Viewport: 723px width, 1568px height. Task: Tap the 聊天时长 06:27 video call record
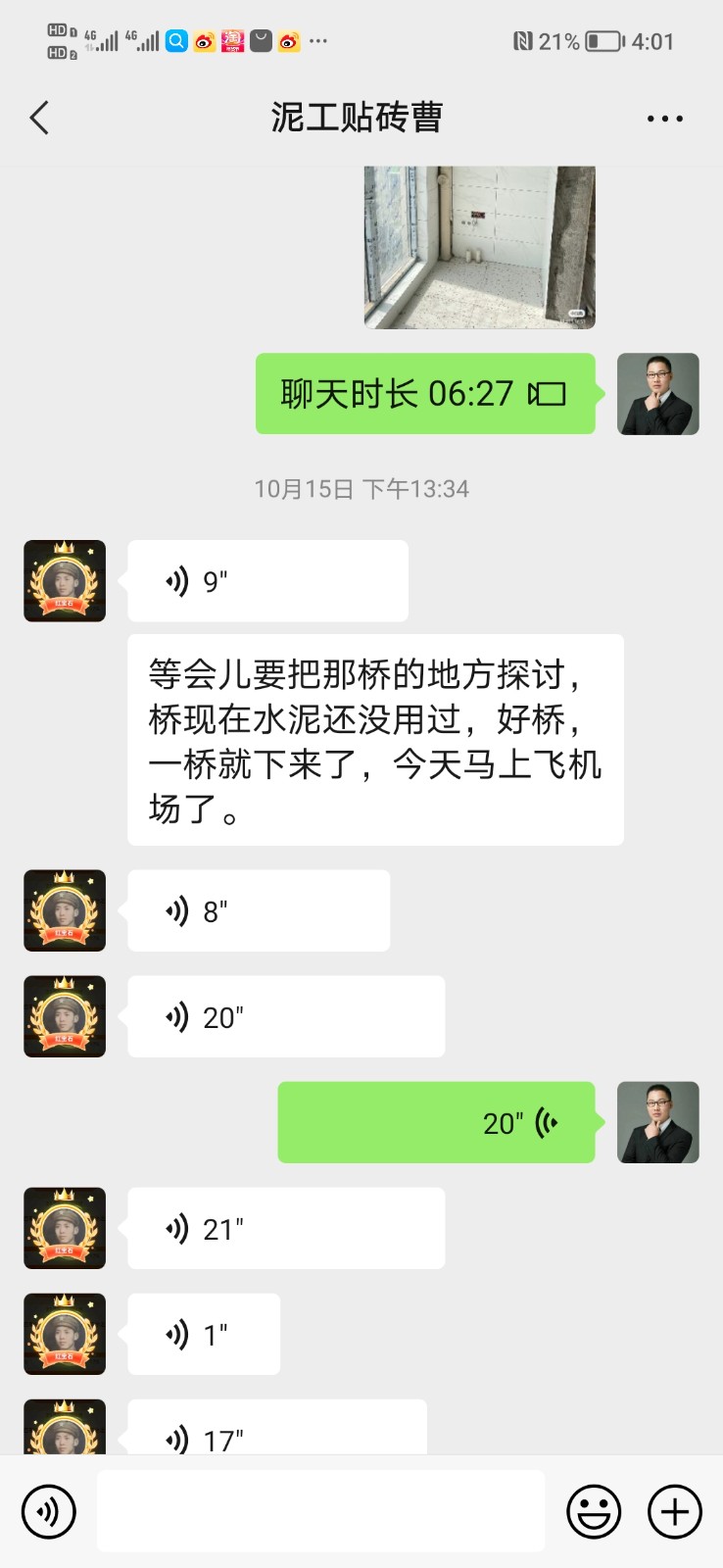click(425, 394)
